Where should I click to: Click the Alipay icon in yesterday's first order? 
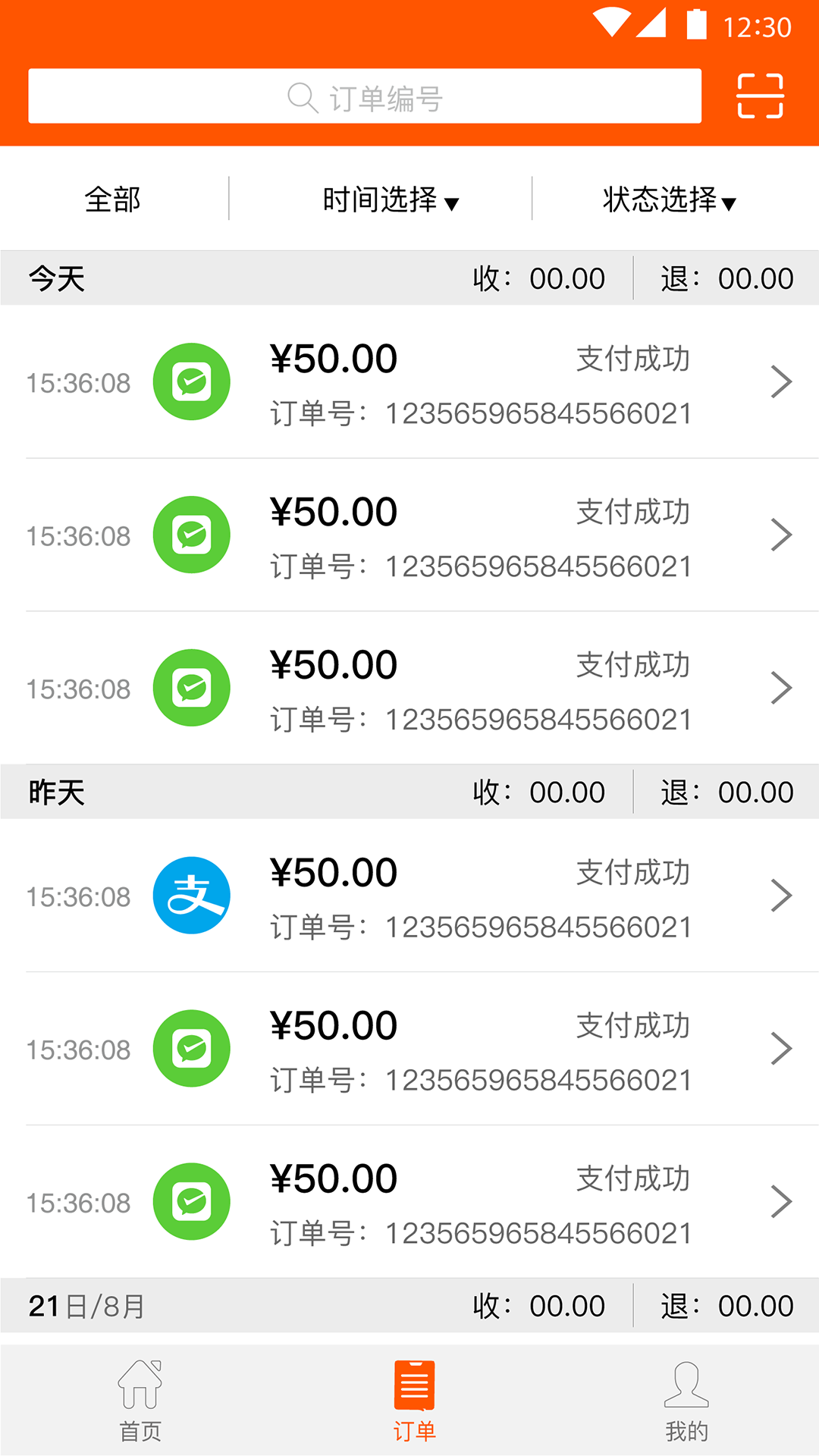[192, 895]
